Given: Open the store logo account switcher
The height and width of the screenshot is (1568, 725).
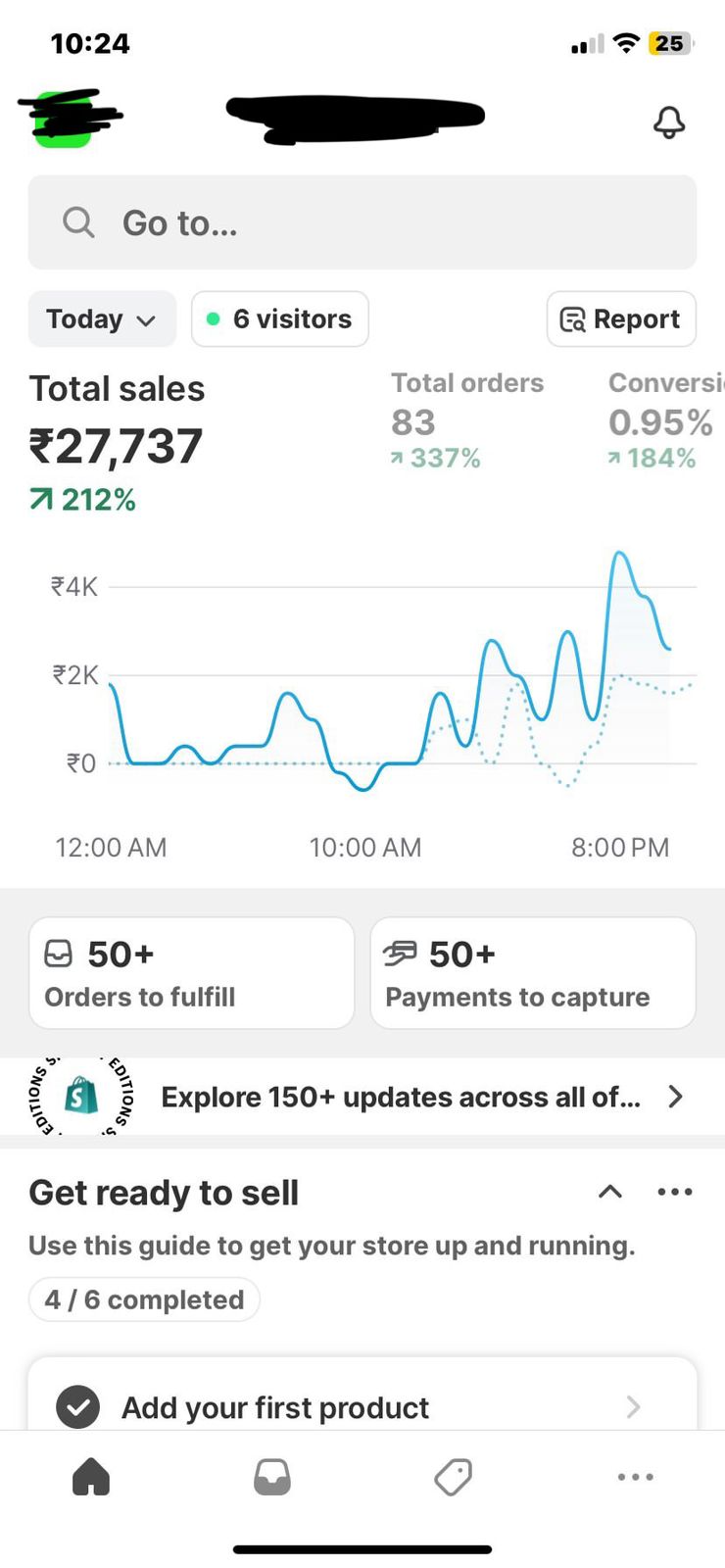Looking at the screenshot, I should pyautogui.click(x=67, y=118).
